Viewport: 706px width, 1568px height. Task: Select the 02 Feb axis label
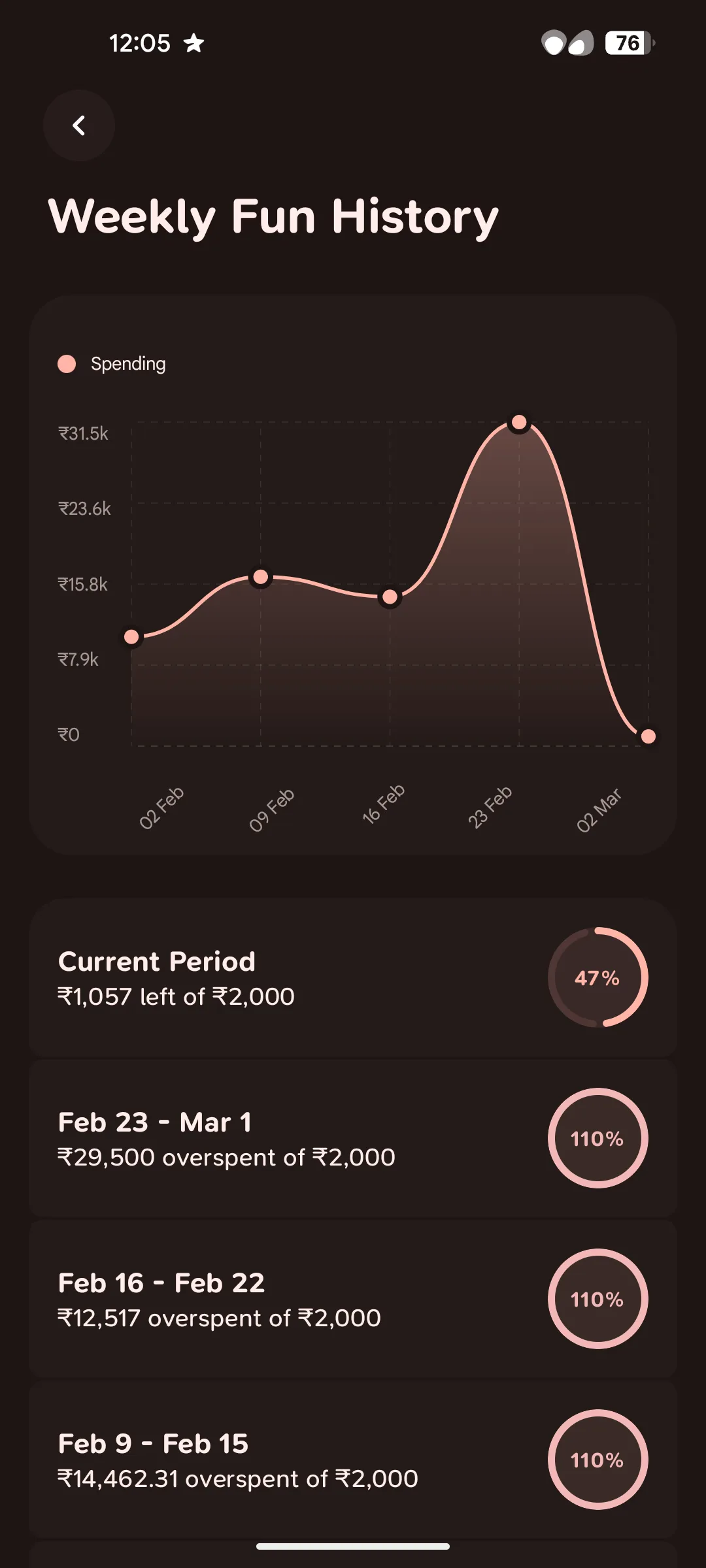coord(162,806)
